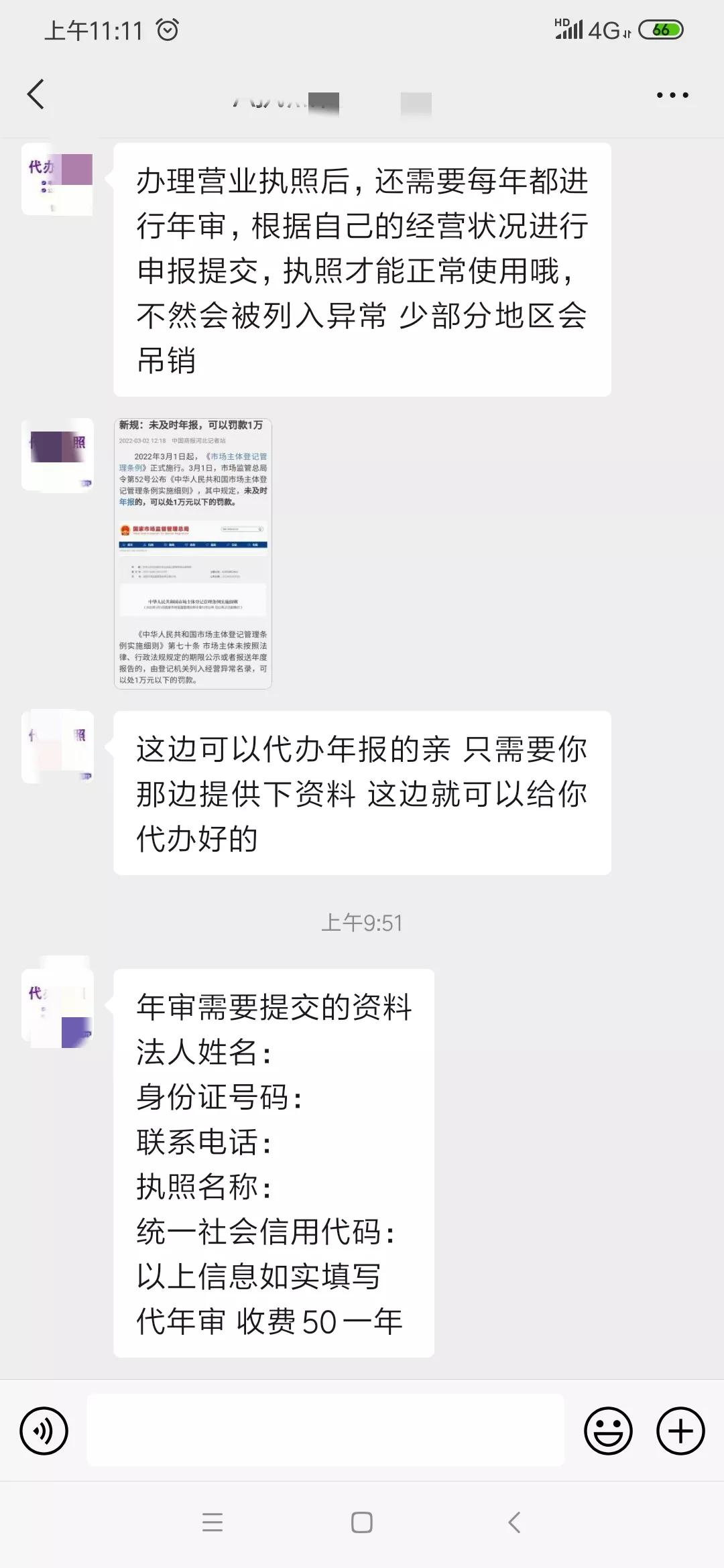Tap the 上午9:51 timestamp divider
724x1568 pixels.
click(x=362, y=923)
